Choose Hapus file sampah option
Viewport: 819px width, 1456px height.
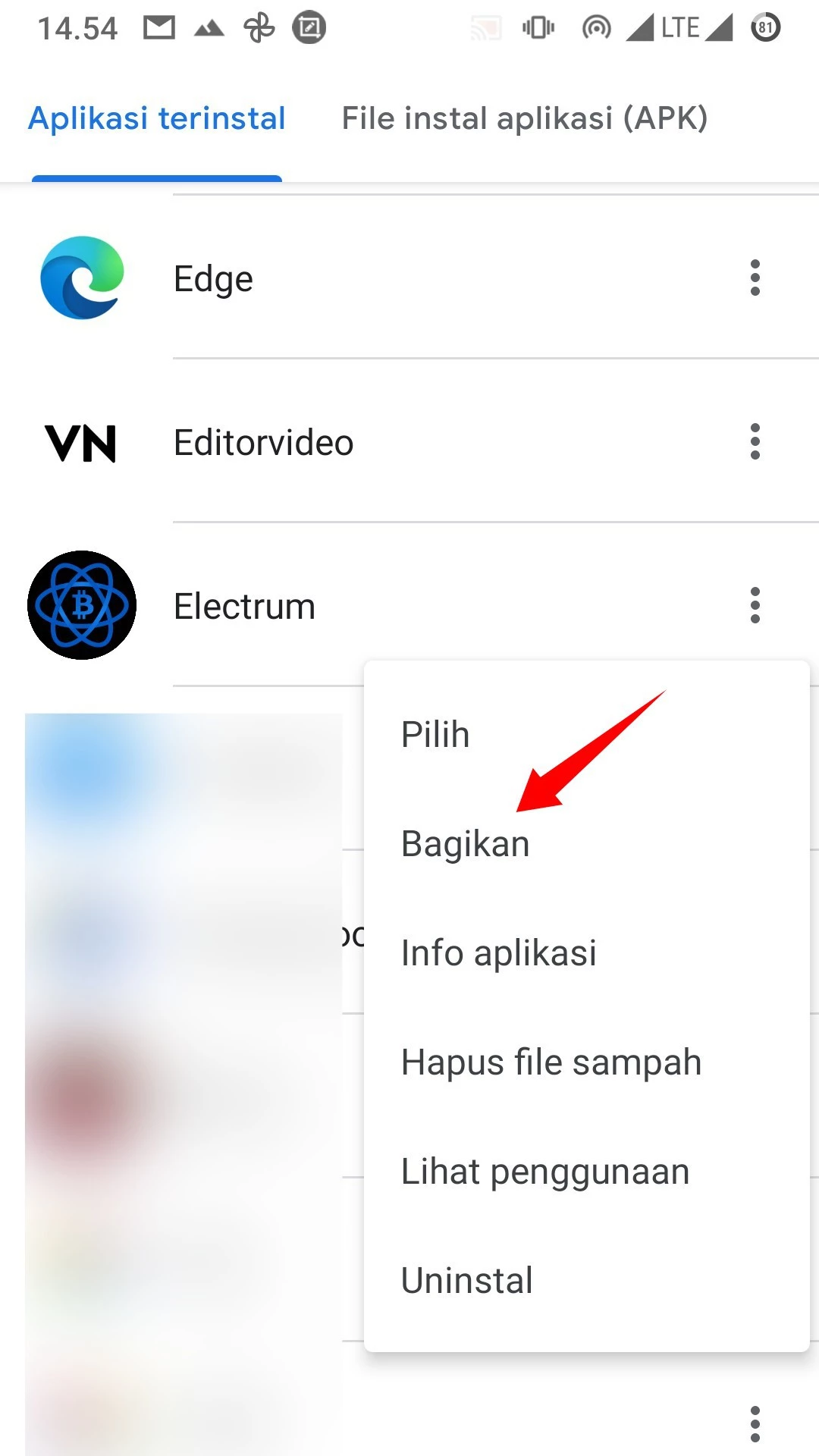click(x=551, y=1061)
